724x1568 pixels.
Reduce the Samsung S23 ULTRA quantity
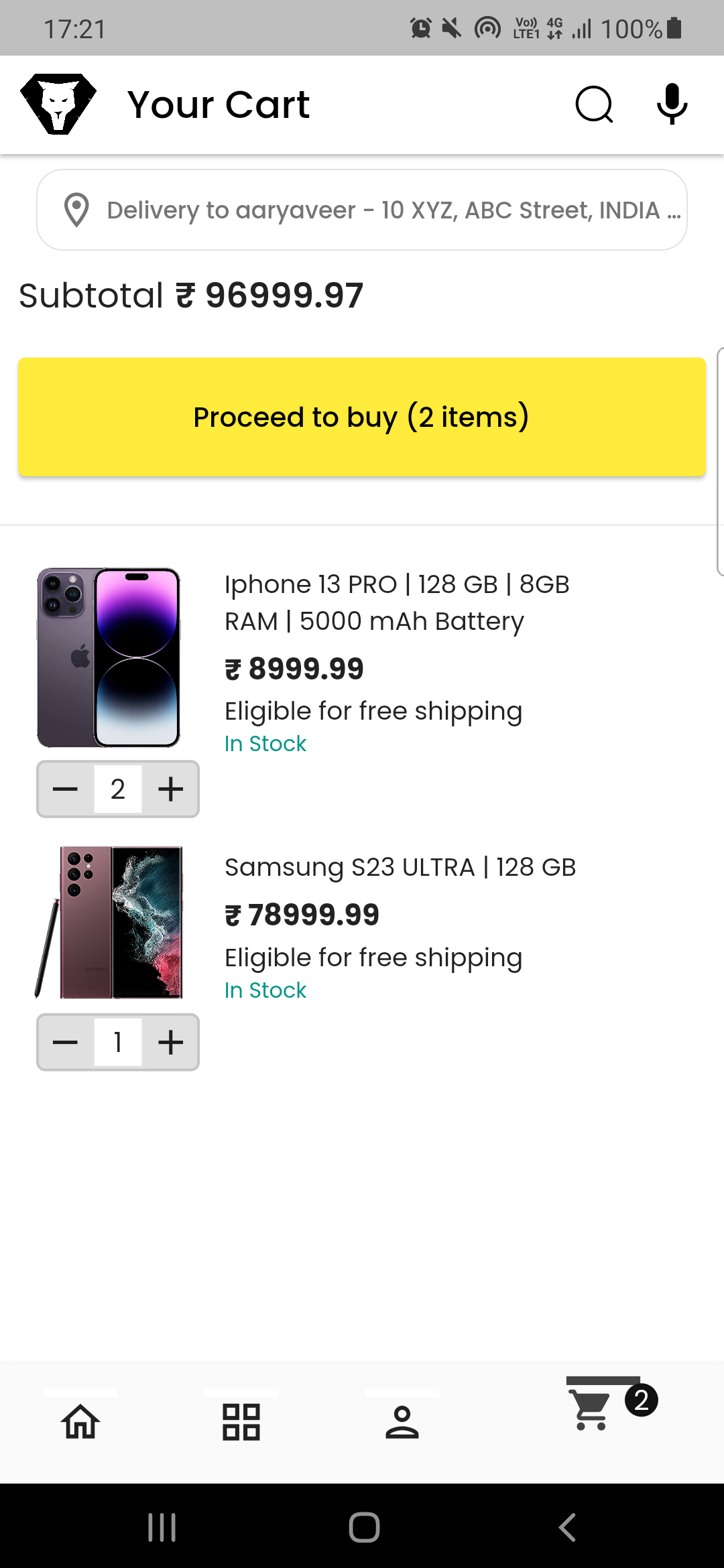coord(66,1042)
